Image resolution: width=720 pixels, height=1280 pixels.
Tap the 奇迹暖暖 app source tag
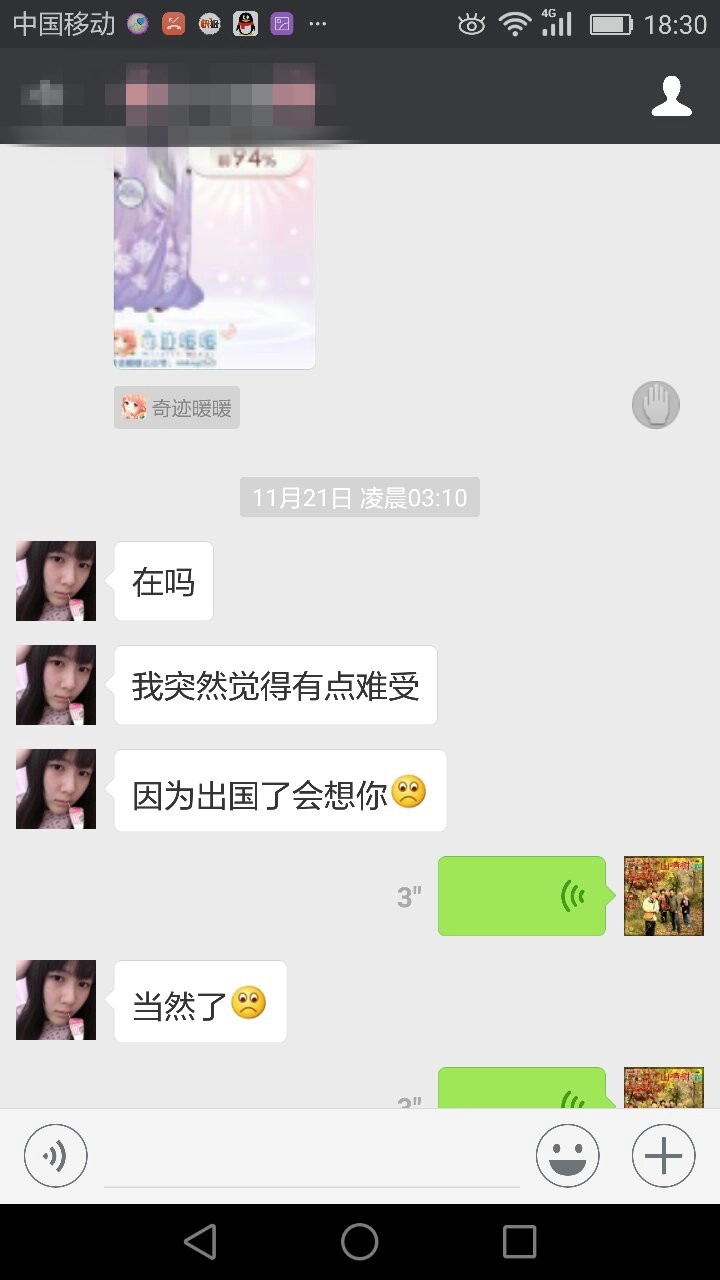point(177,408)
